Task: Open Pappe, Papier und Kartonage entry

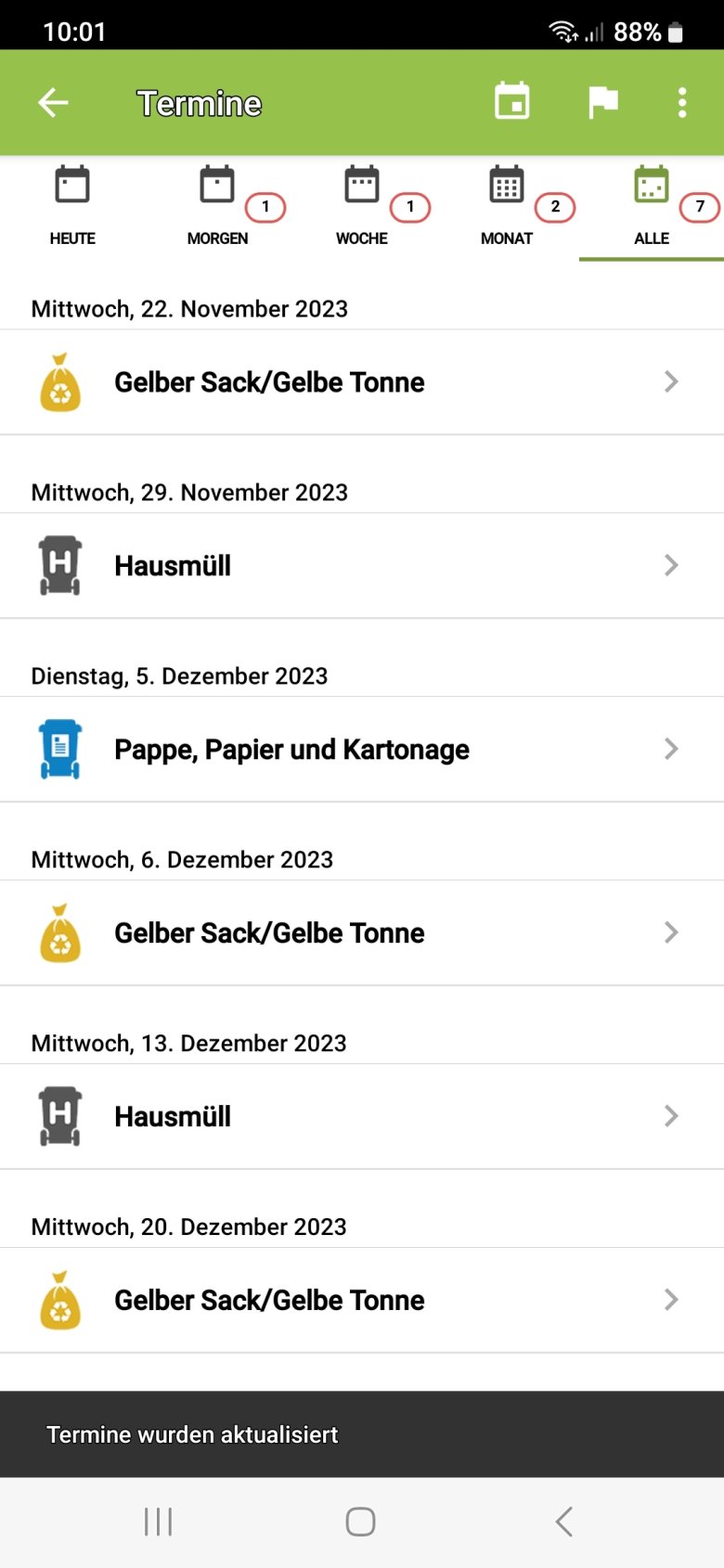Action: click(x=362, y=750)
